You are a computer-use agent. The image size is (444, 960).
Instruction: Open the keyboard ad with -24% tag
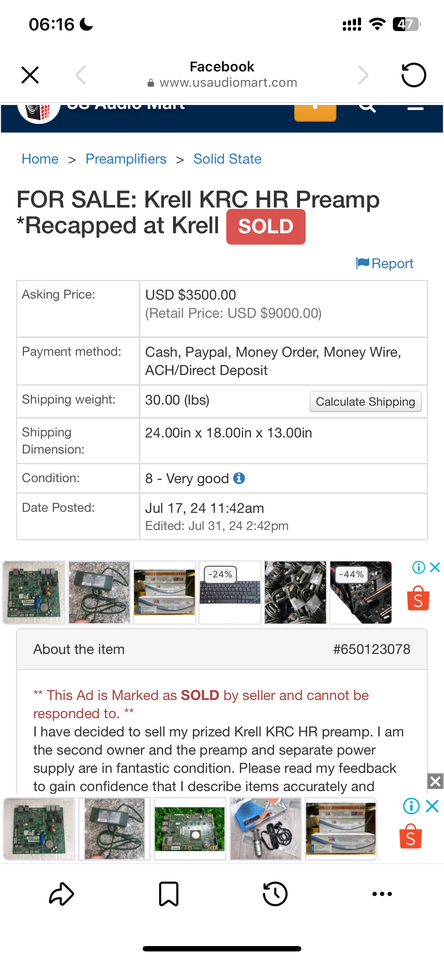click(230, 592)
